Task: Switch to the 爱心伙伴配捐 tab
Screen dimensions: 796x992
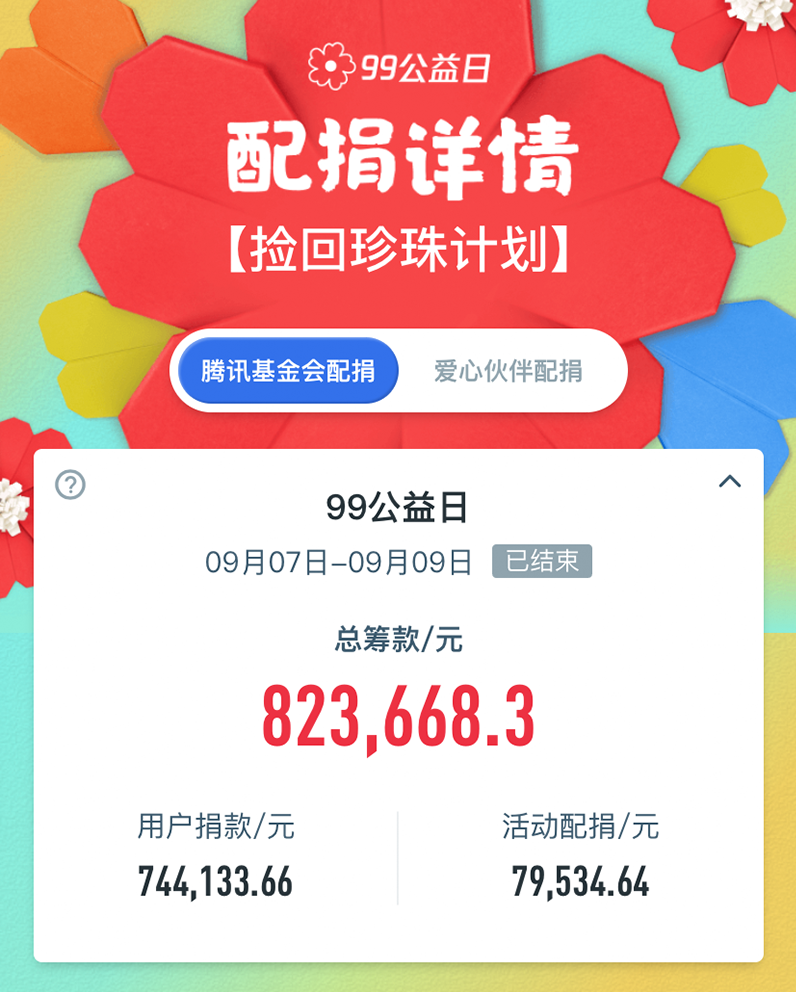Action: click(508, 371)
